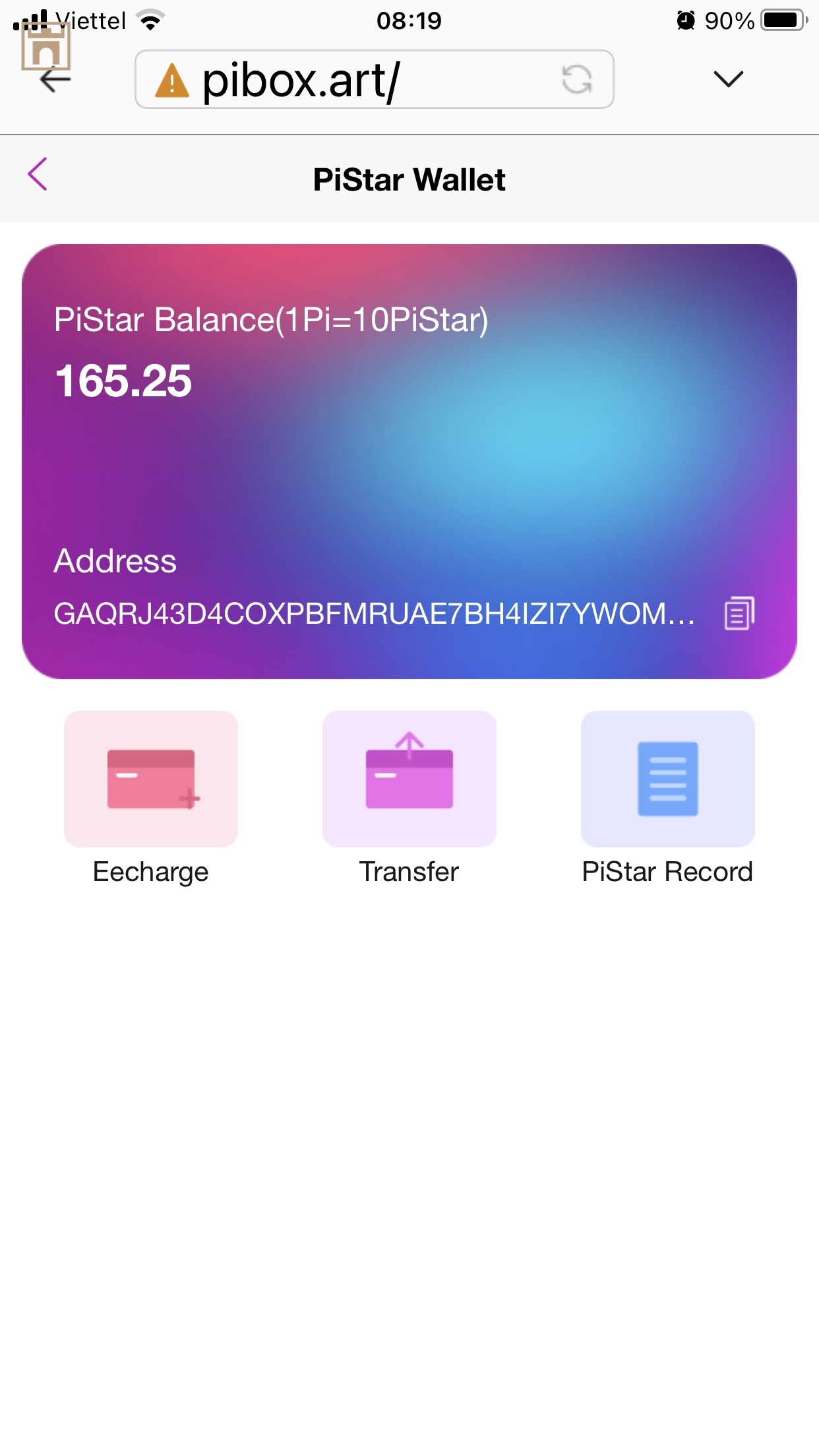Image resolution: width=819 pixels, height=1456 pixels.
Task: Open Eecharge to top up PiStar
Action: click(x=151, y=779)
